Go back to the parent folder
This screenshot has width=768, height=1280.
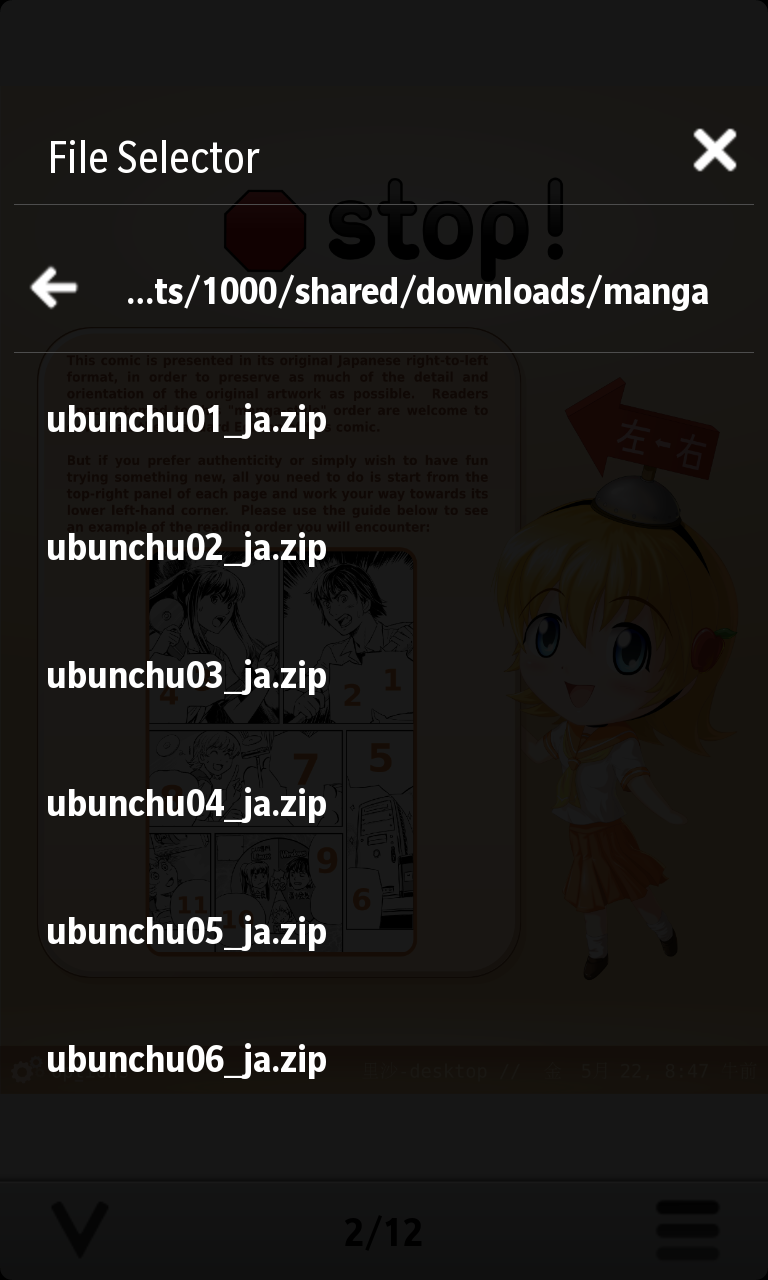[54, 288]
